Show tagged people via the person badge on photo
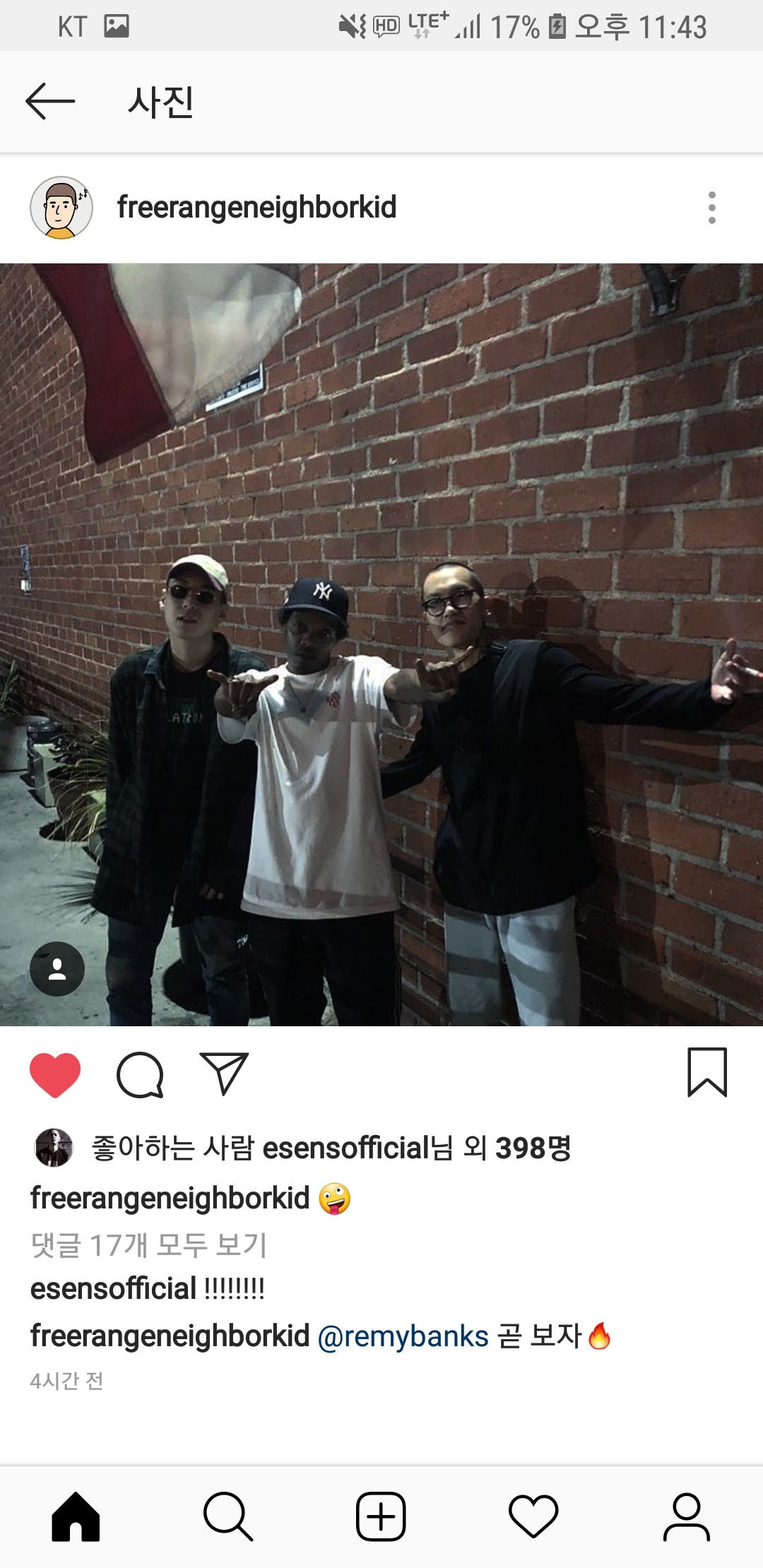 pos(57,969)
